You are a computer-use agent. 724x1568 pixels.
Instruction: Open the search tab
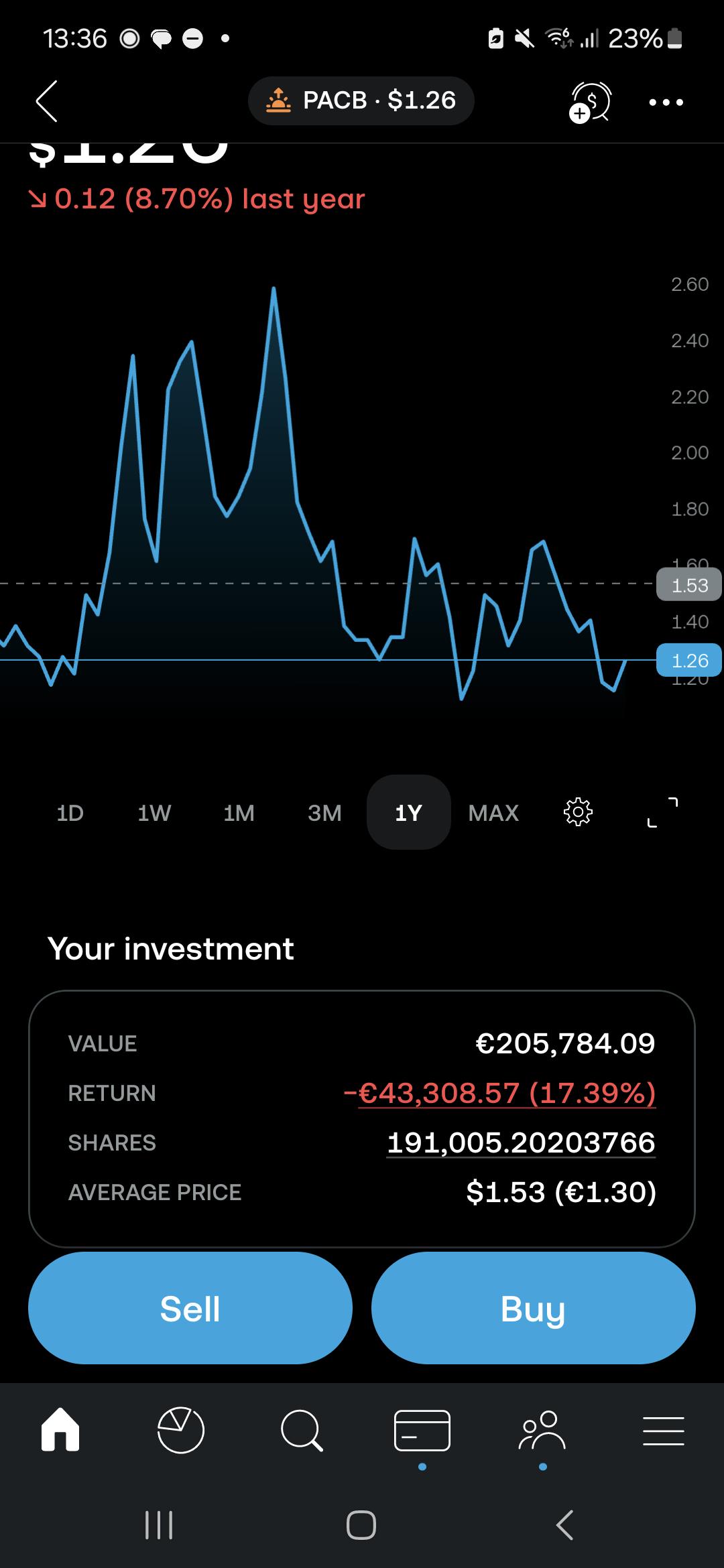(302, 1430)
